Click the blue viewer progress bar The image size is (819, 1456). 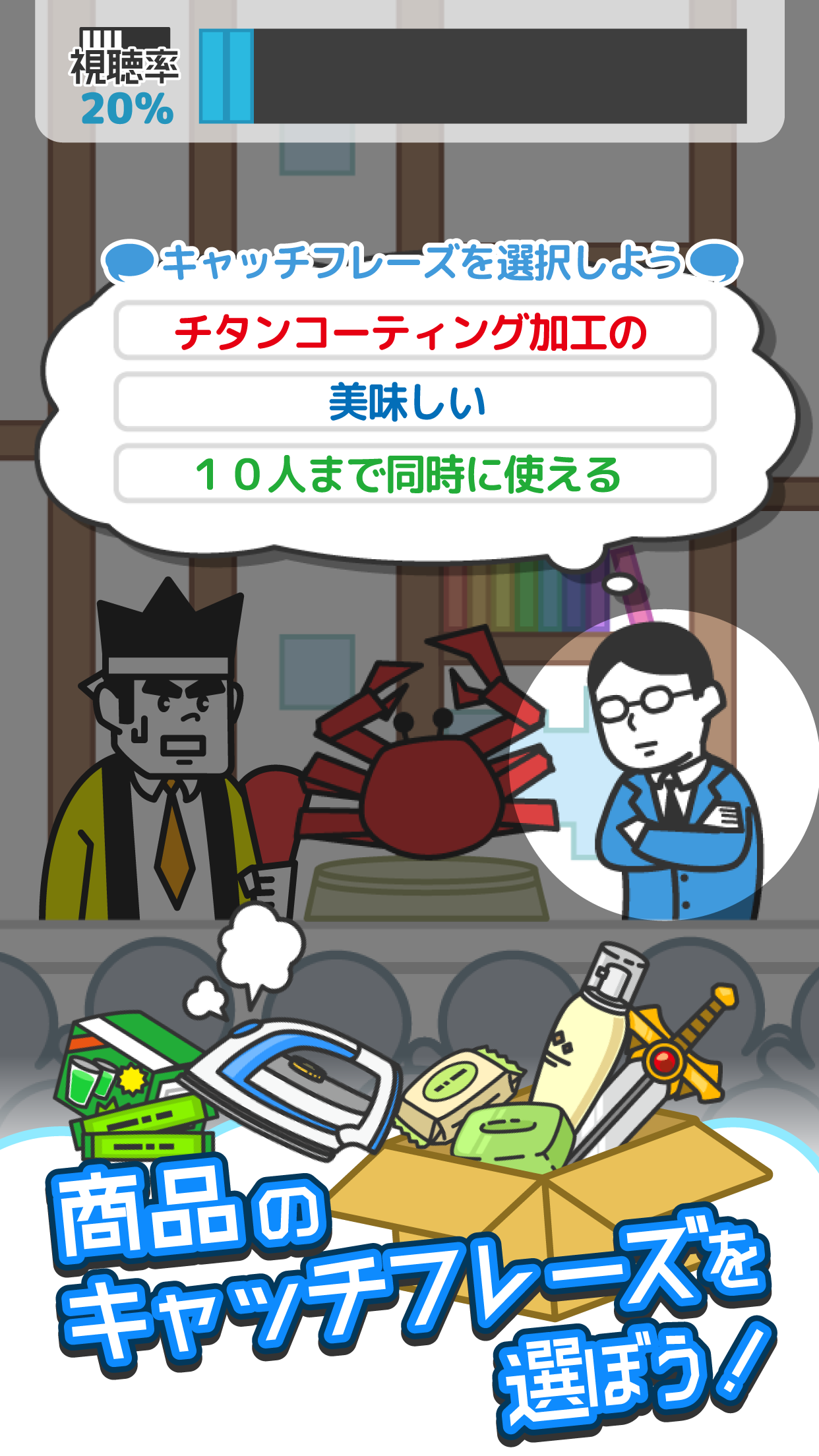click(x=228, y=79)
